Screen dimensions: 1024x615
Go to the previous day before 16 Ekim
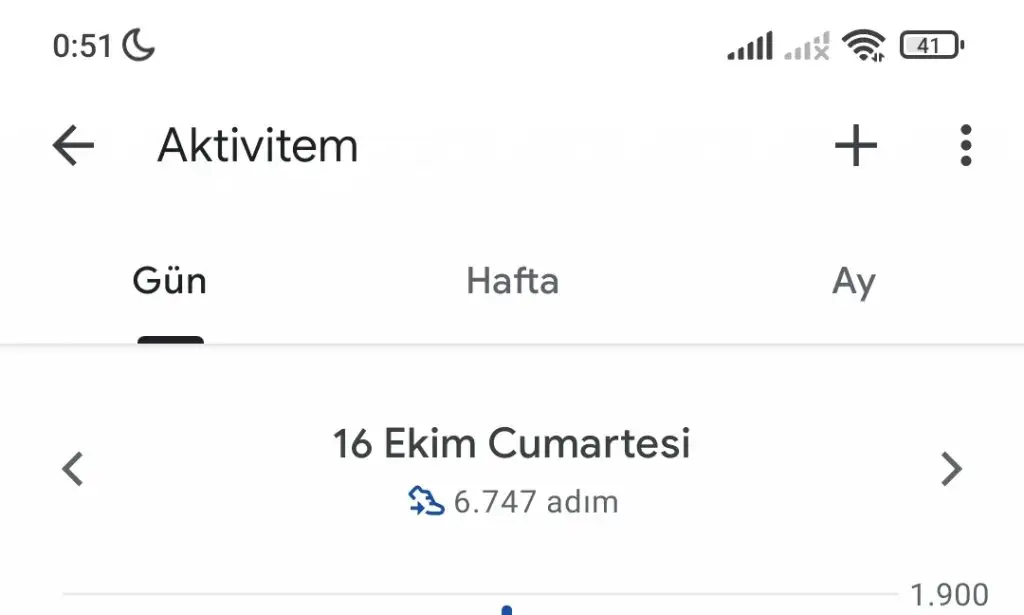tap(73, 468)
